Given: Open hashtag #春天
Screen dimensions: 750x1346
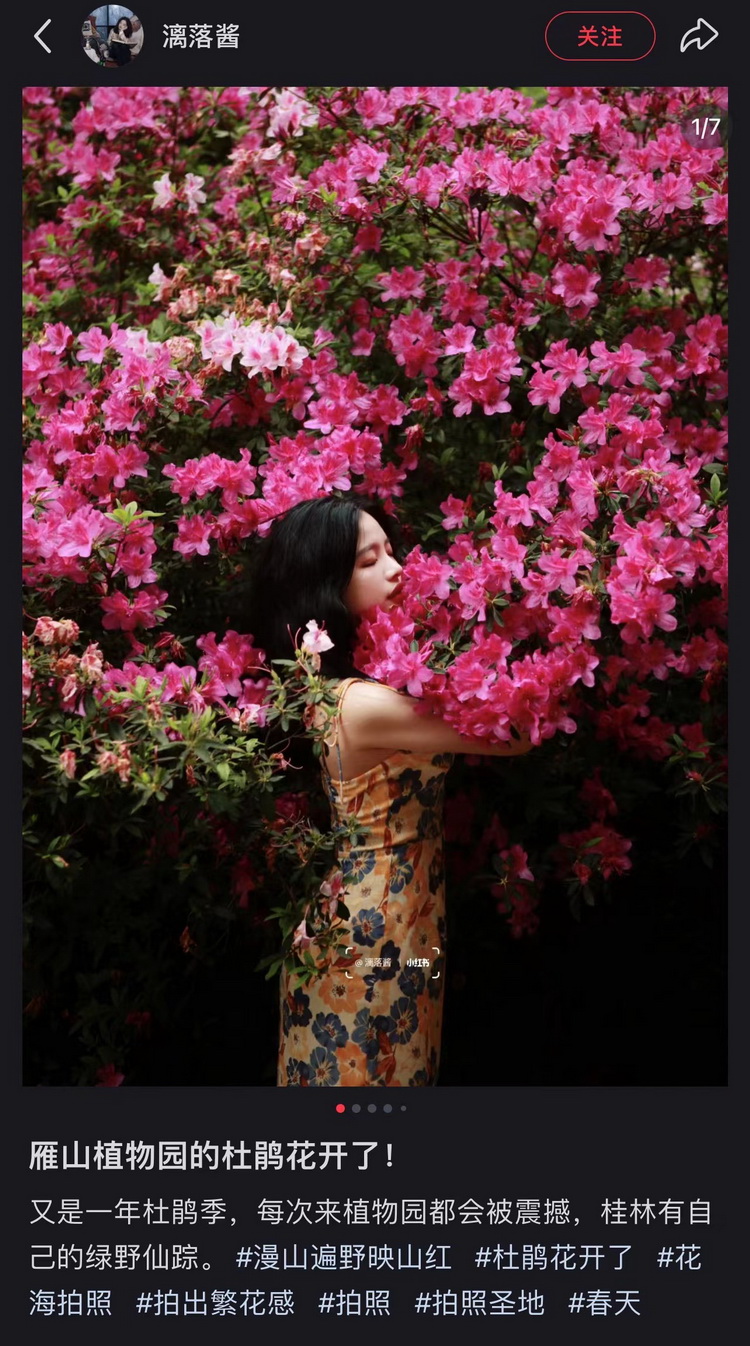Looking at the screenshot, I should pyautogui.click(x=604, y=1302).
